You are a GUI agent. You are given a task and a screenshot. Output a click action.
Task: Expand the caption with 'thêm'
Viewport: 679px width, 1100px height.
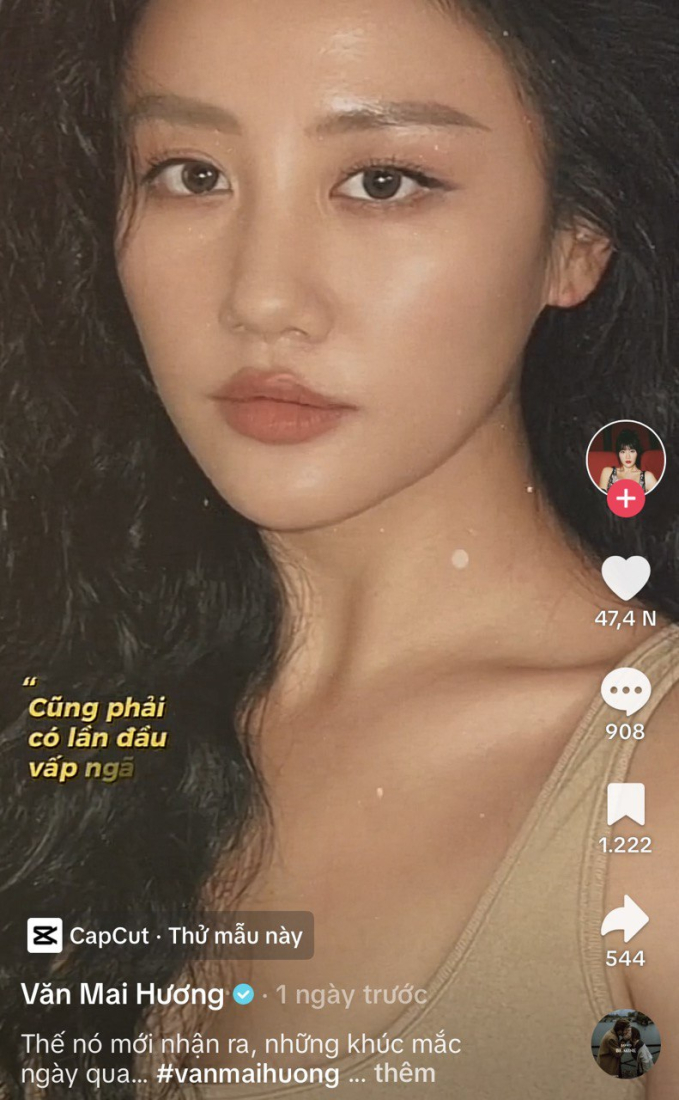(x=404, y=1074)
